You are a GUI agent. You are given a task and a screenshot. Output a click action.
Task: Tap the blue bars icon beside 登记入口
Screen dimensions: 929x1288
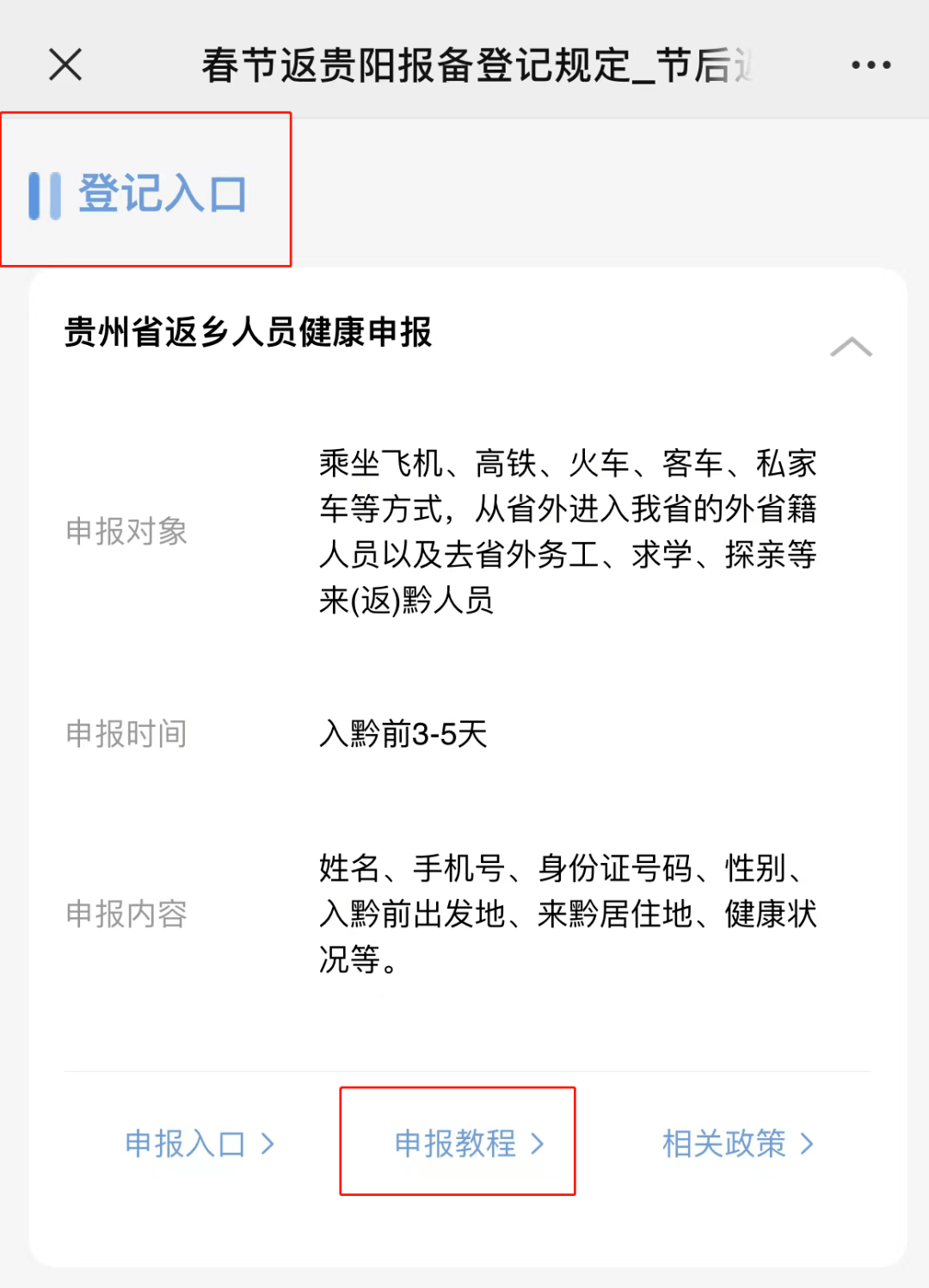[x=44, y=196]
